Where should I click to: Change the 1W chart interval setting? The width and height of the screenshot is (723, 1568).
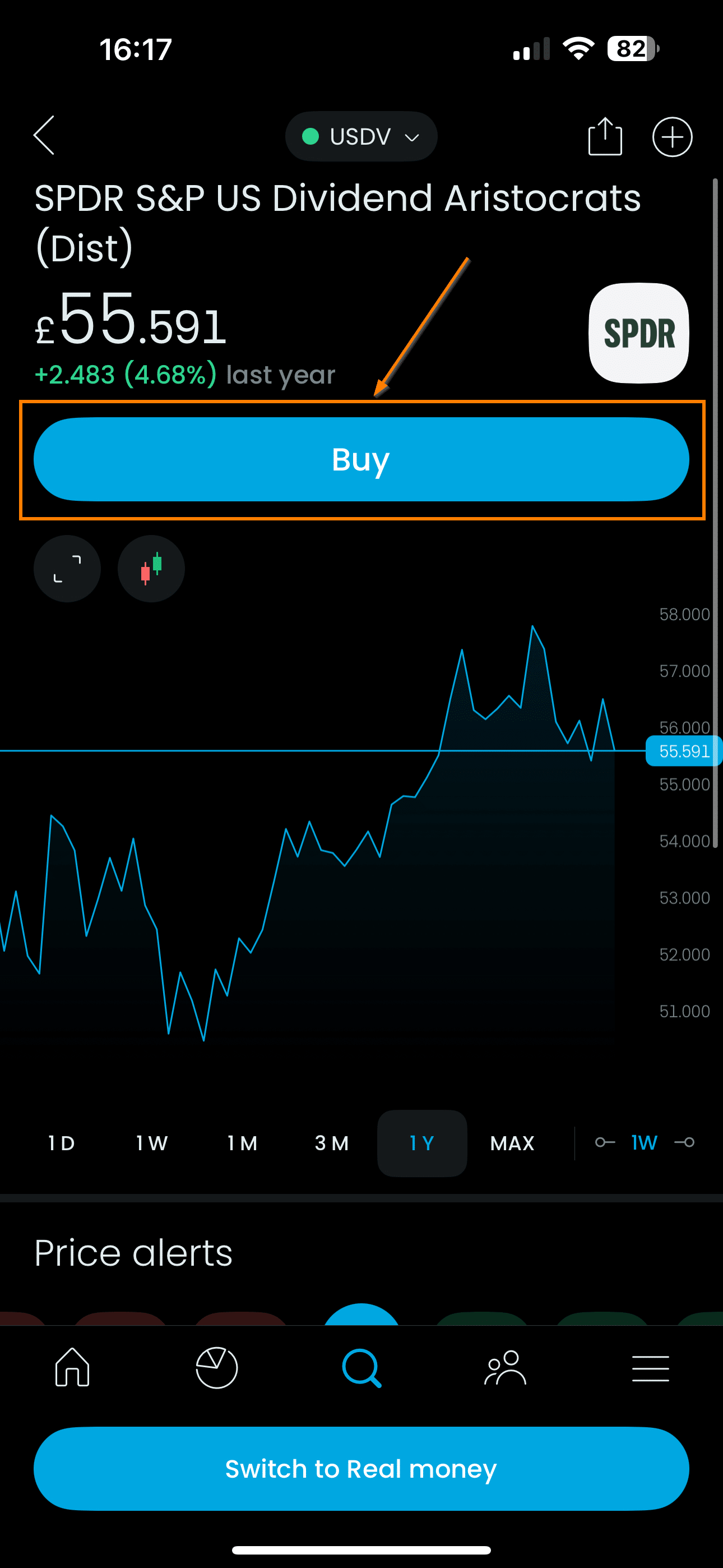pos(645,1142)
